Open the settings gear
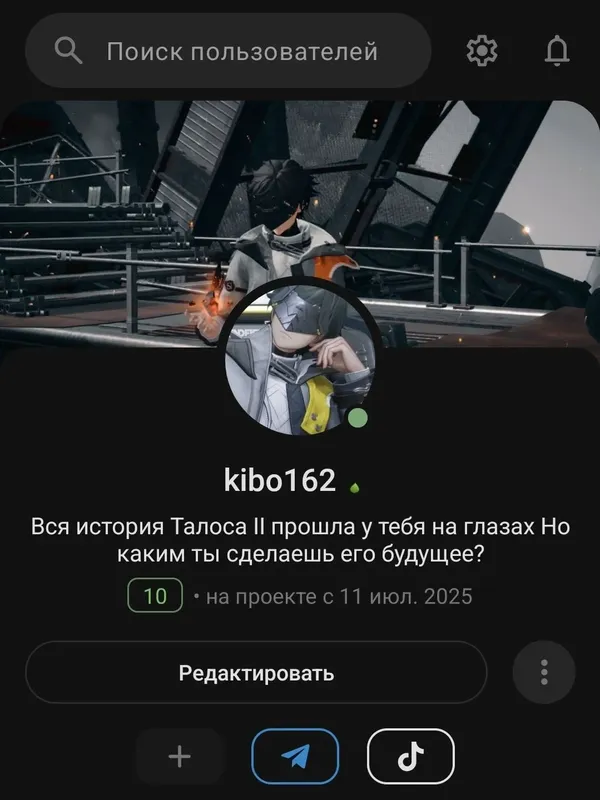The height and width of the screenshot is (800, 600). pos(482,51)
